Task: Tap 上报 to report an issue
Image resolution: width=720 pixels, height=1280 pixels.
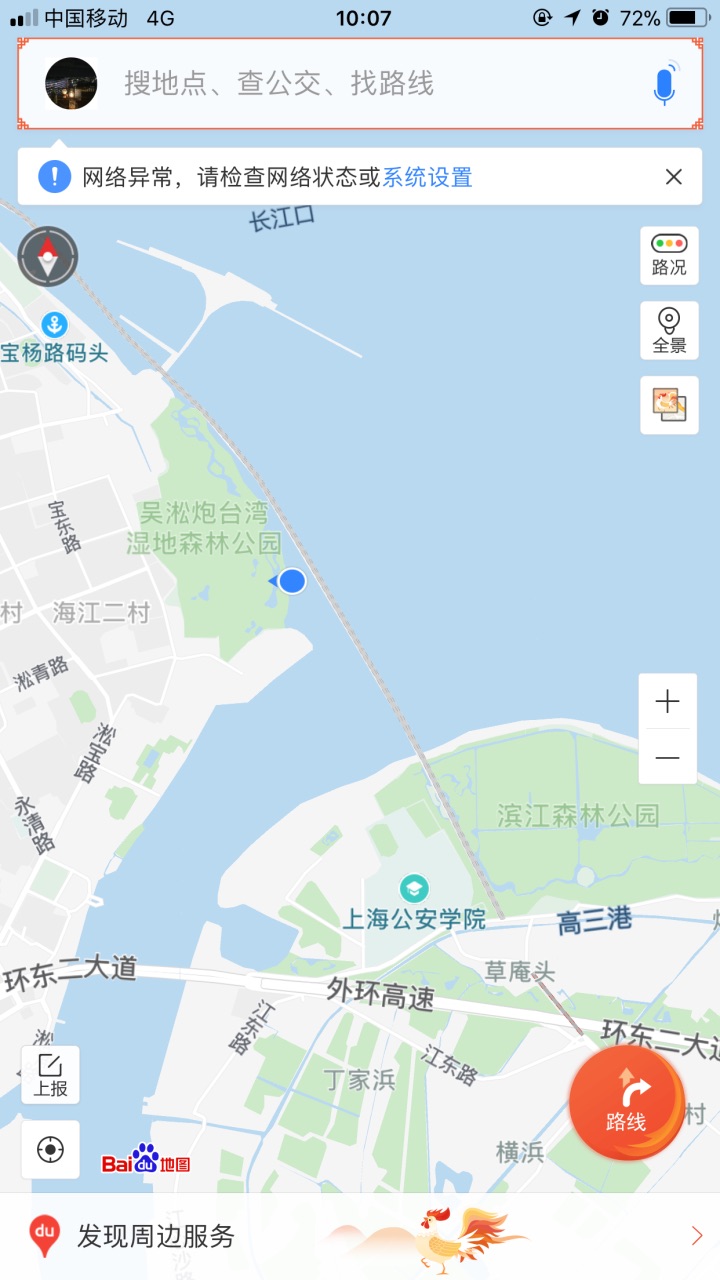Action: (x=50, y=1075)
